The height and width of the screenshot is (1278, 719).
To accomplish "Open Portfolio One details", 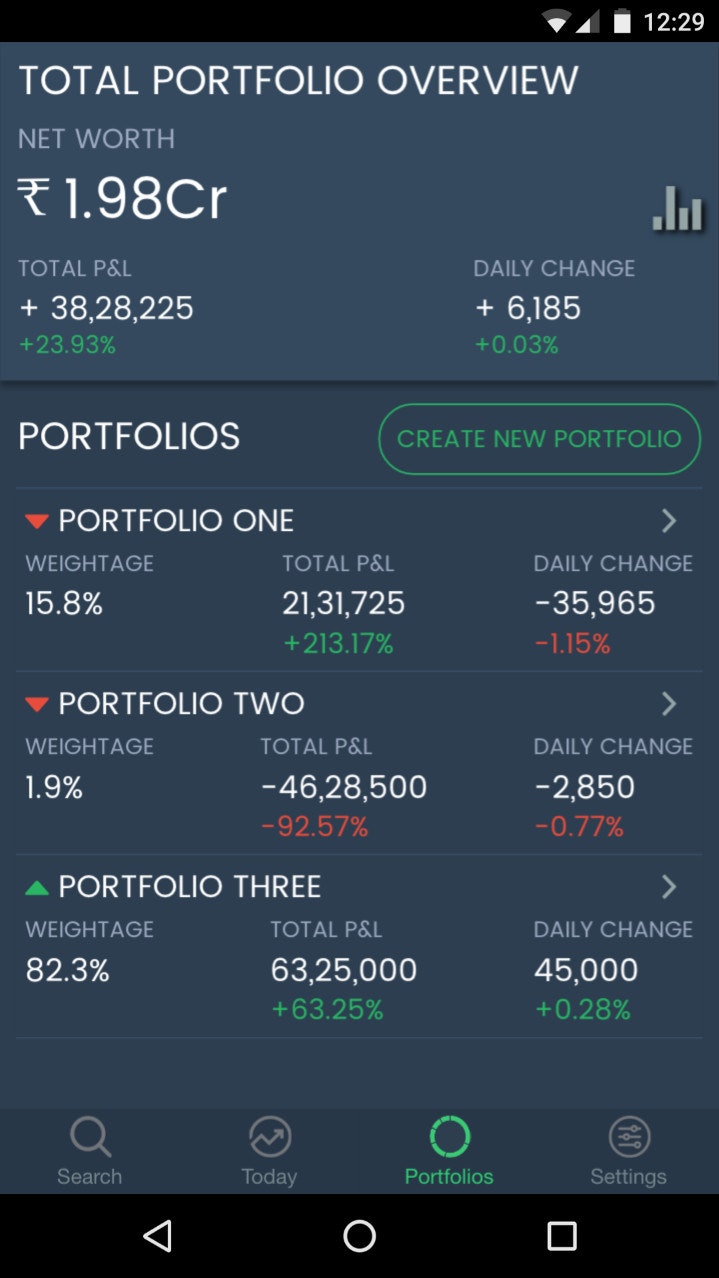I will point(669,520).
